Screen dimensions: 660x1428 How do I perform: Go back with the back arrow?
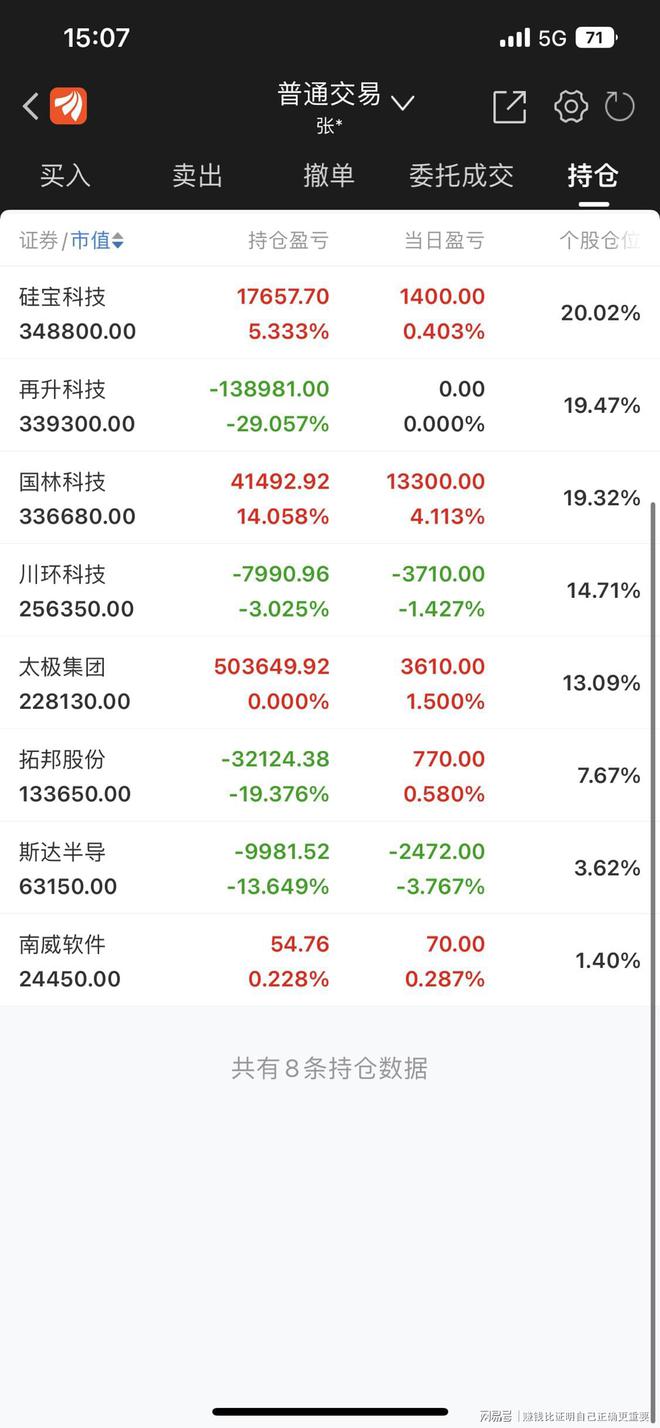pos(31,106)
